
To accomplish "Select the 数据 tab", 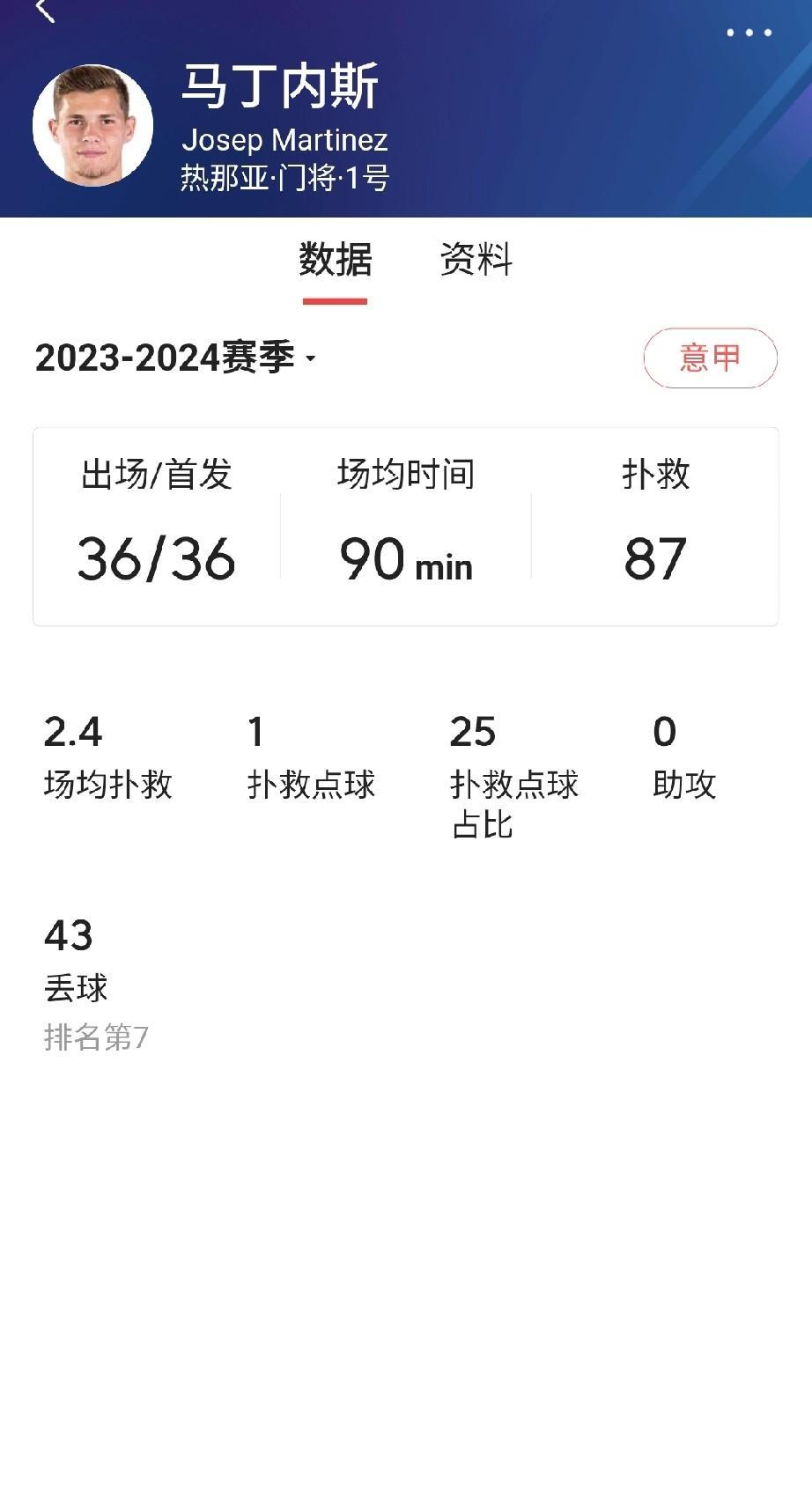I will (x=335, y=260).
